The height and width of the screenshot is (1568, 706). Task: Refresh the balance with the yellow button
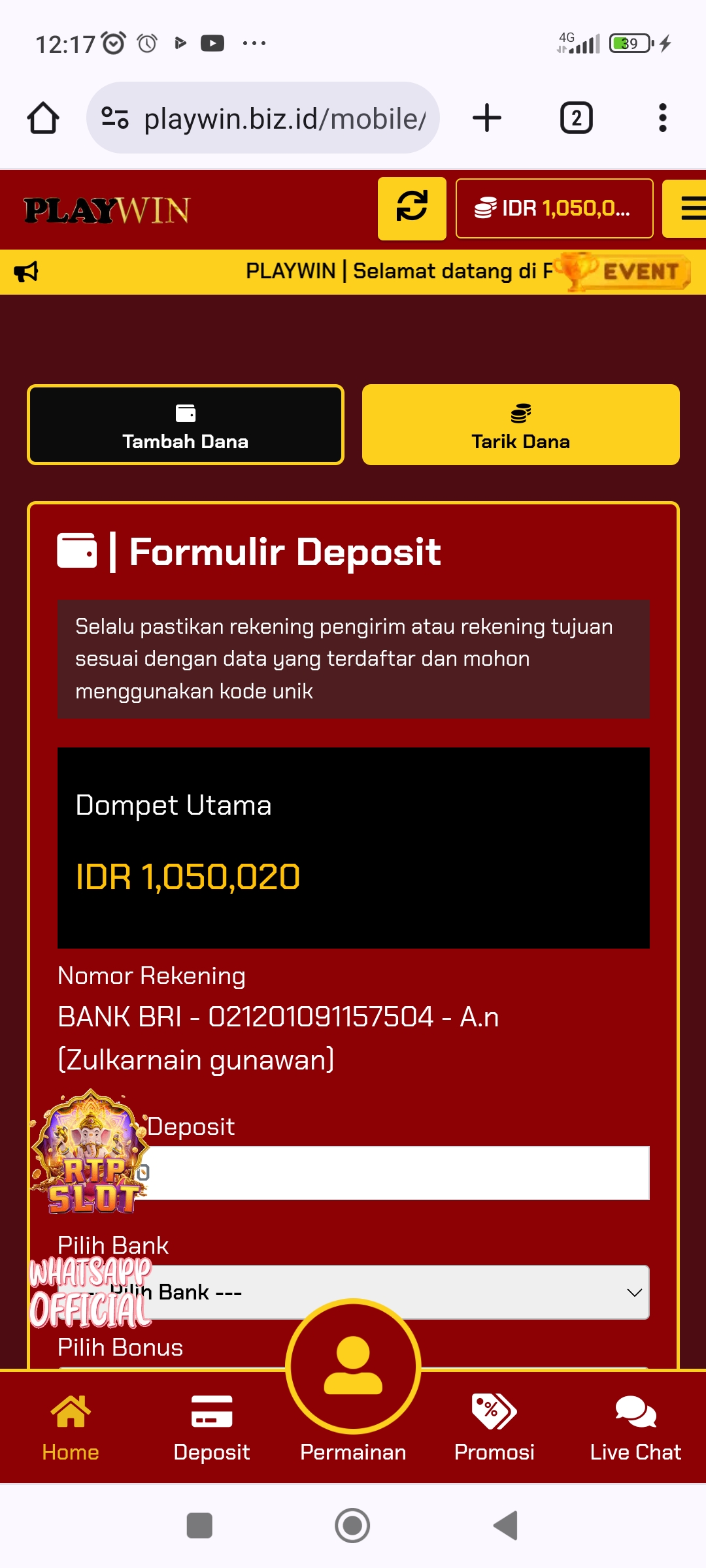click(412, 208)
